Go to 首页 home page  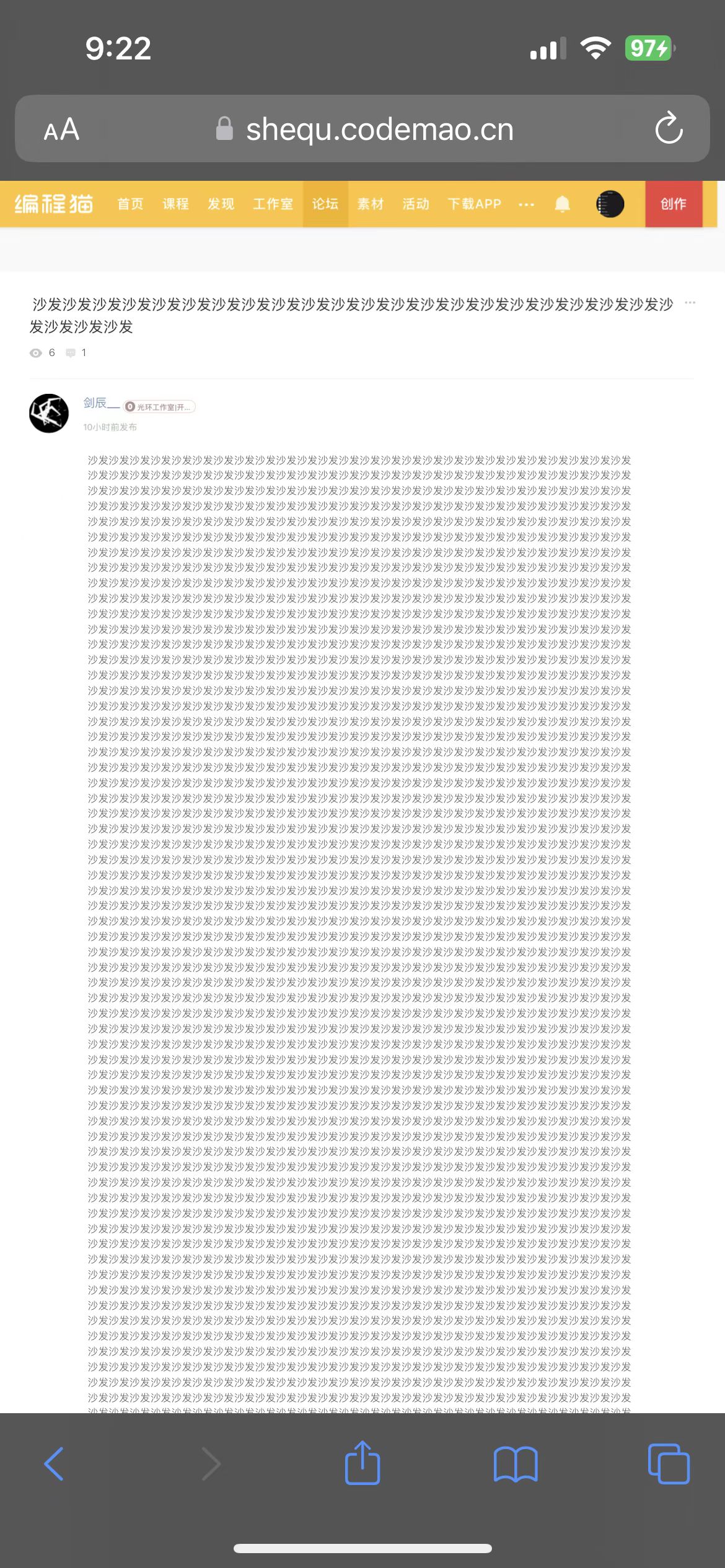[130, 204]
